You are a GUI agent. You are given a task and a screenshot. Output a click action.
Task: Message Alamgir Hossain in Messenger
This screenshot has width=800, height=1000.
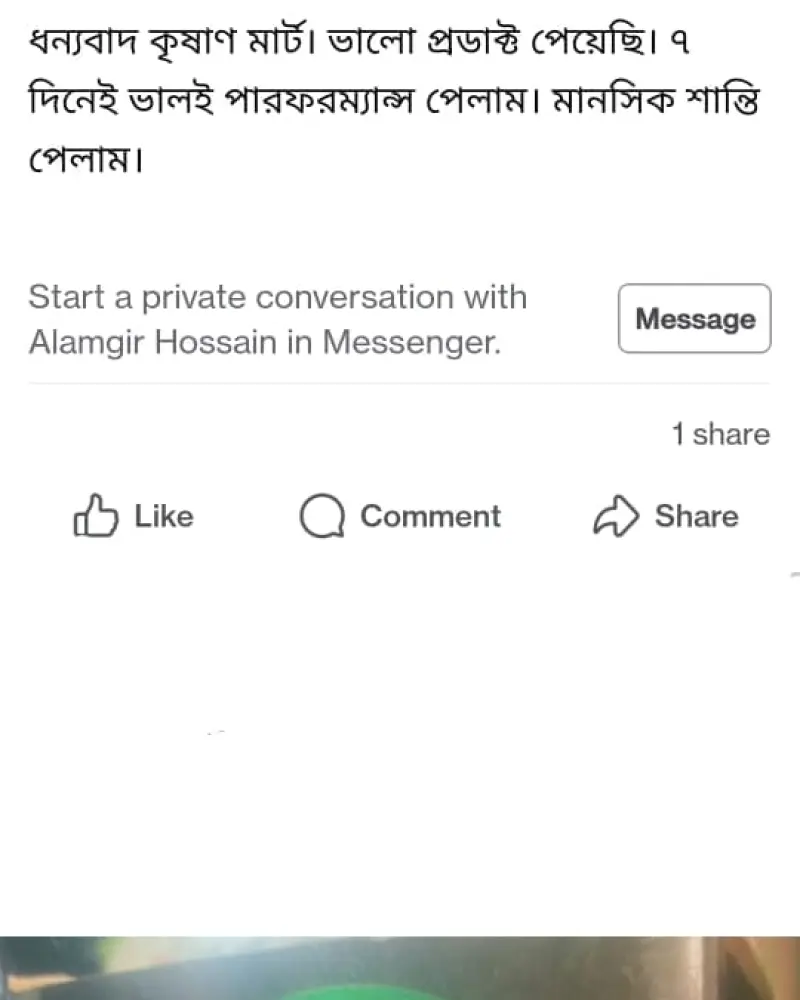click(694, 319)
